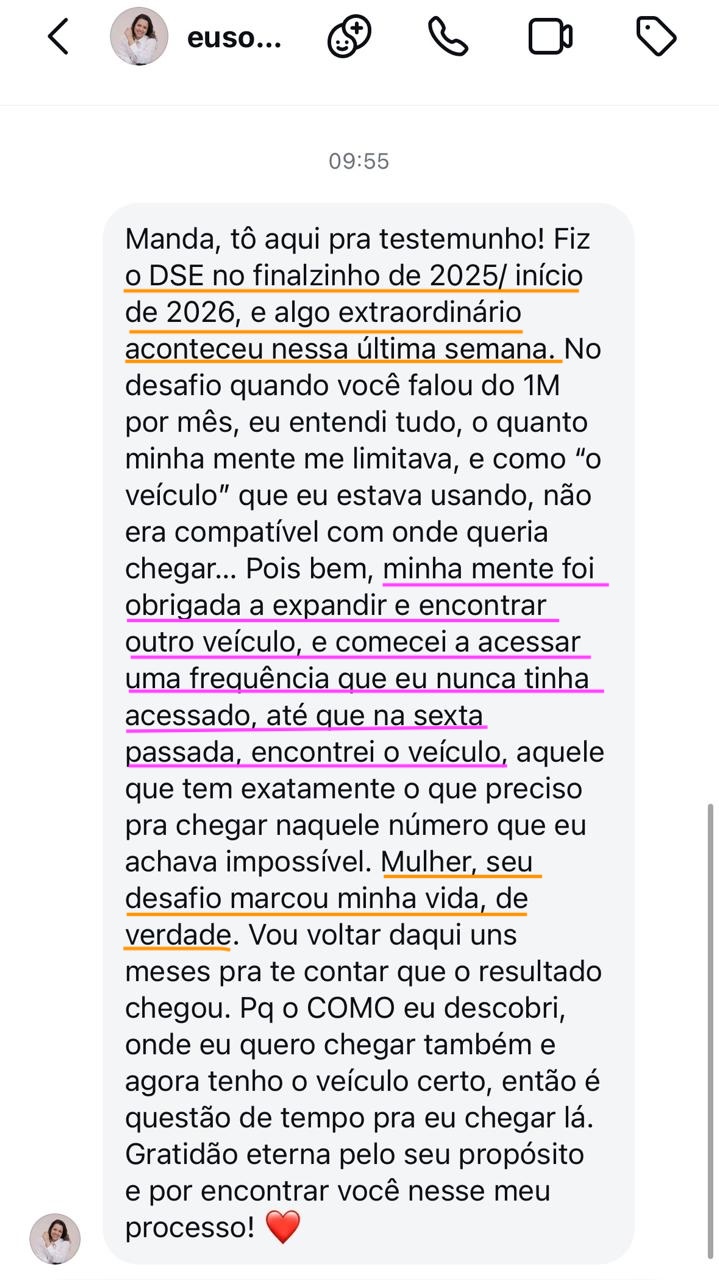Start a voice call
This screenshot has height=1280, width=719.
pos(447,37)
